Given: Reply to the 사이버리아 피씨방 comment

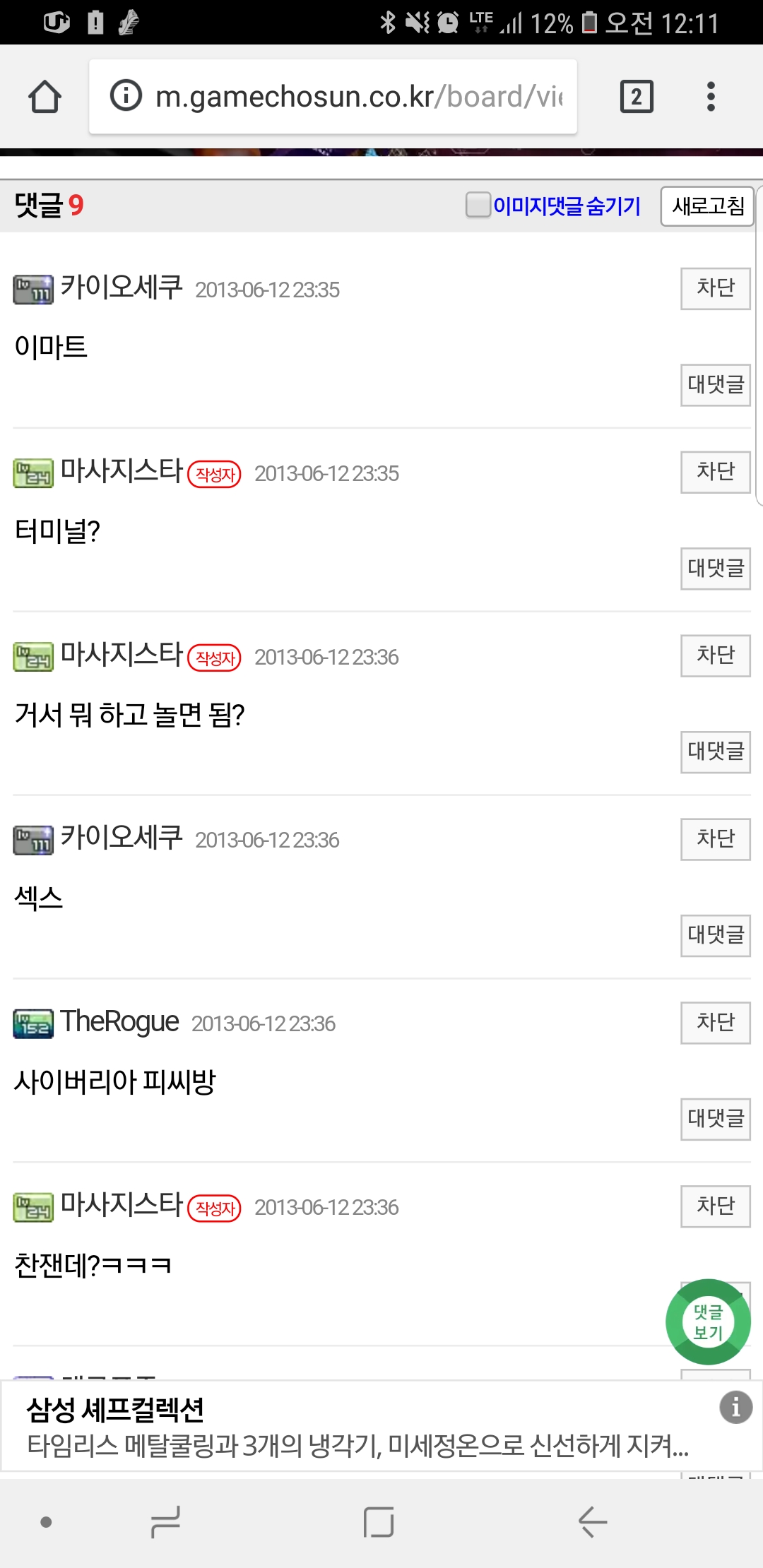Looking at the screenshot, I should tap(715, 1119).
